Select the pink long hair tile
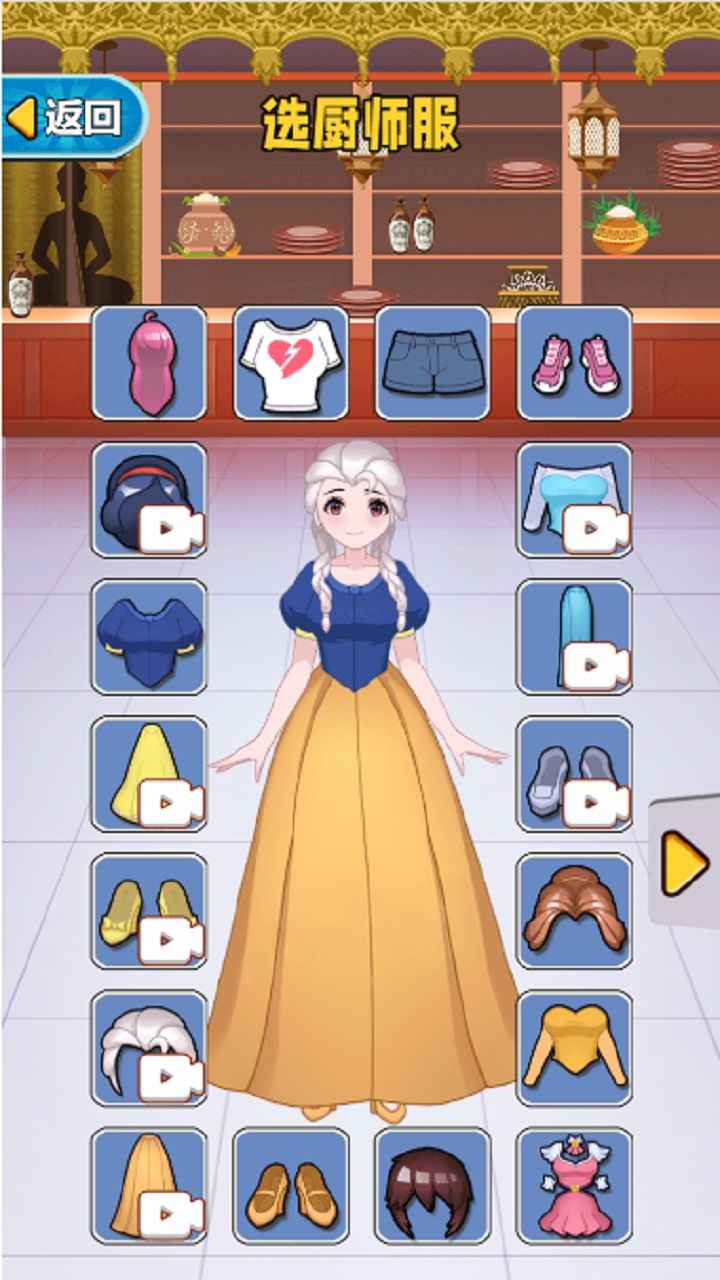Image resolution: width=720 pixels, height=1280 pixels. click(149, 362)
